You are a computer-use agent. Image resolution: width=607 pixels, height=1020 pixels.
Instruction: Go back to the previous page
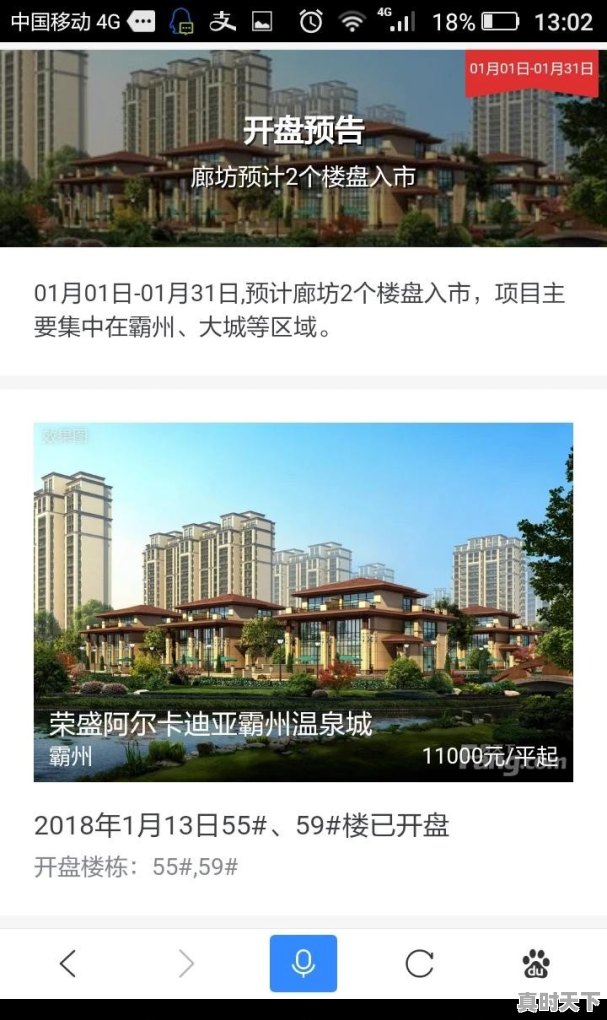tap(68, 963)
